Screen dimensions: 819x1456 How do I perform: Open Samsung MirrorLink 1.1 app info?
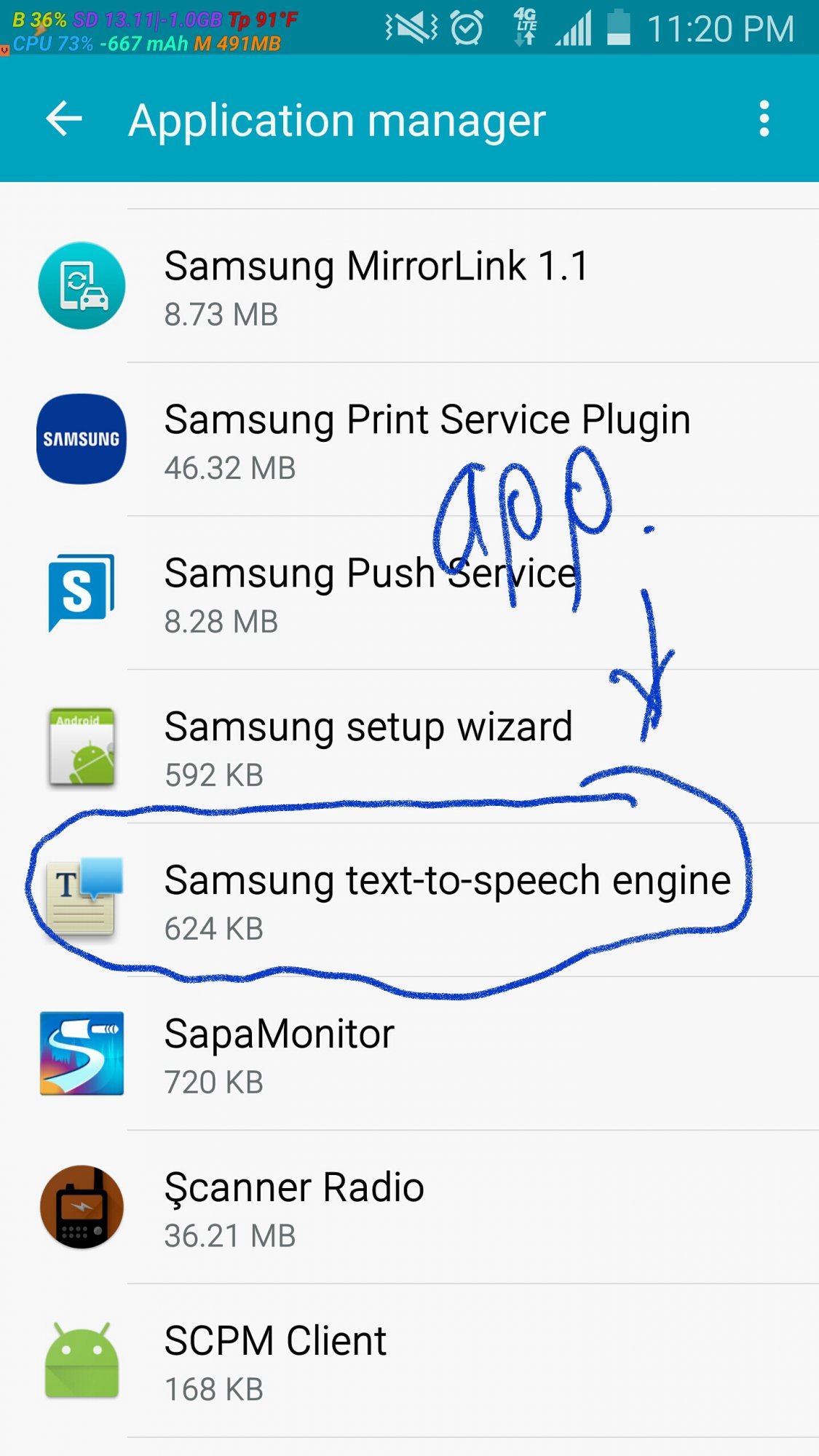[x=409, y=286]
